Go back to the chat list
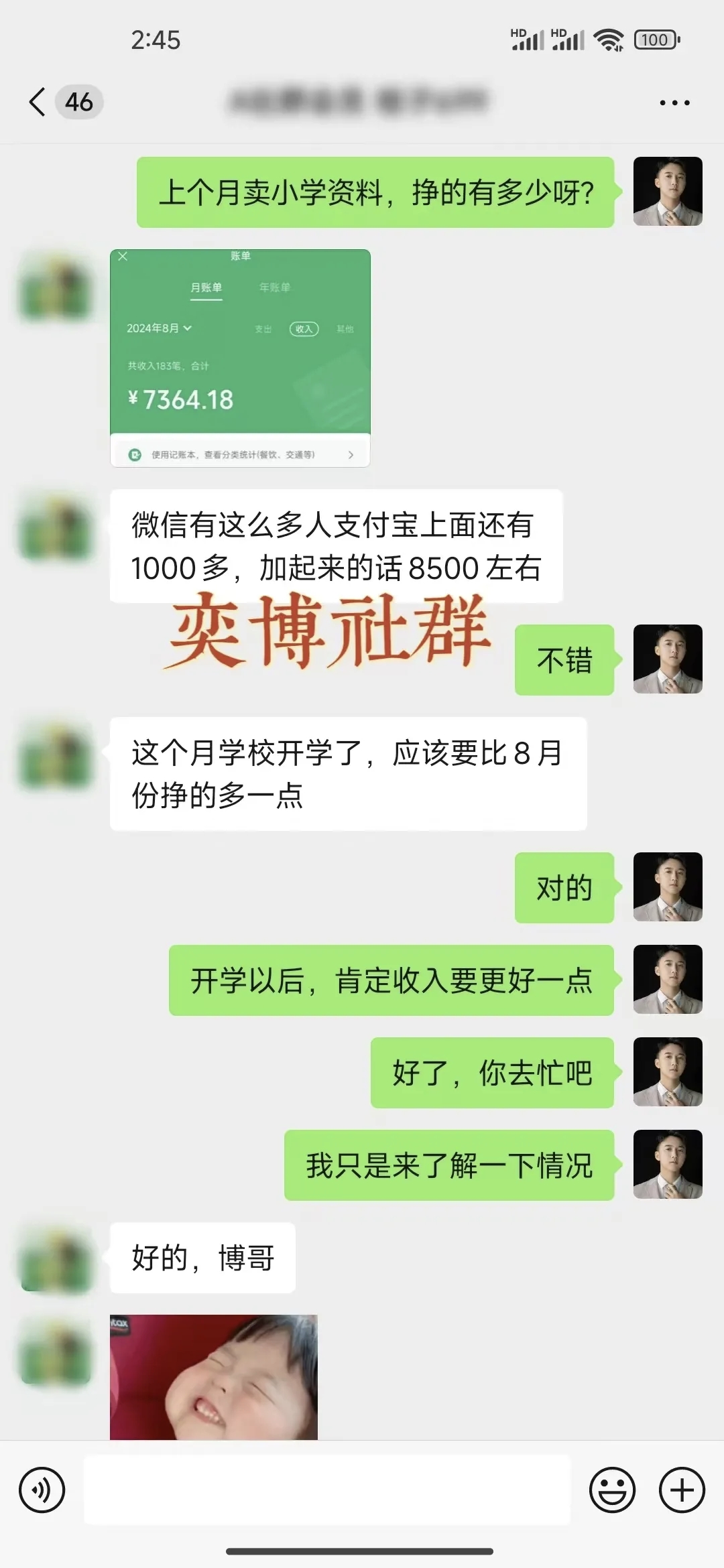Screen dimensions: 724x1568 [x=39, y=102]
